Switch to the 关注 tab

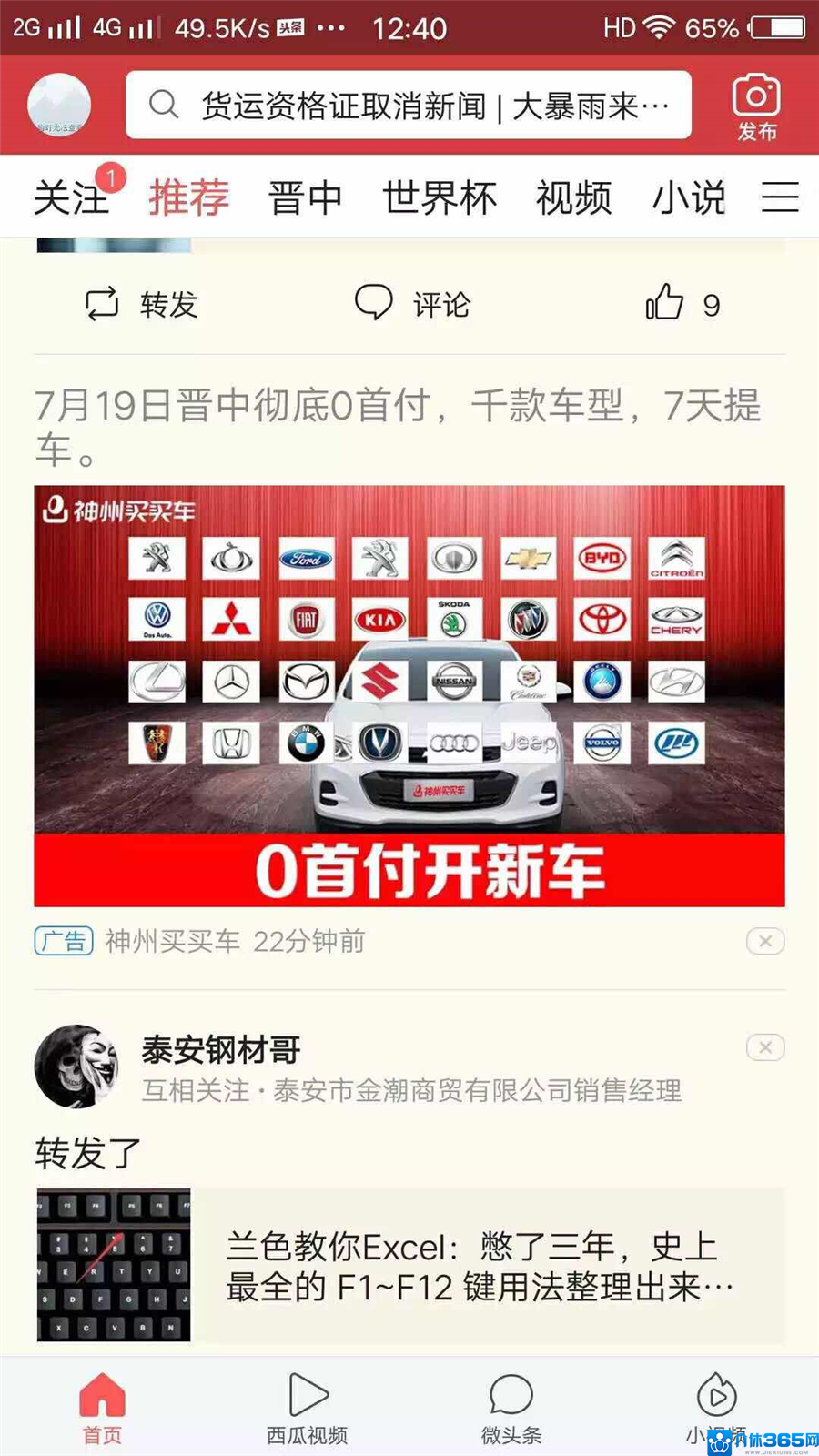[x=71, y=197]
